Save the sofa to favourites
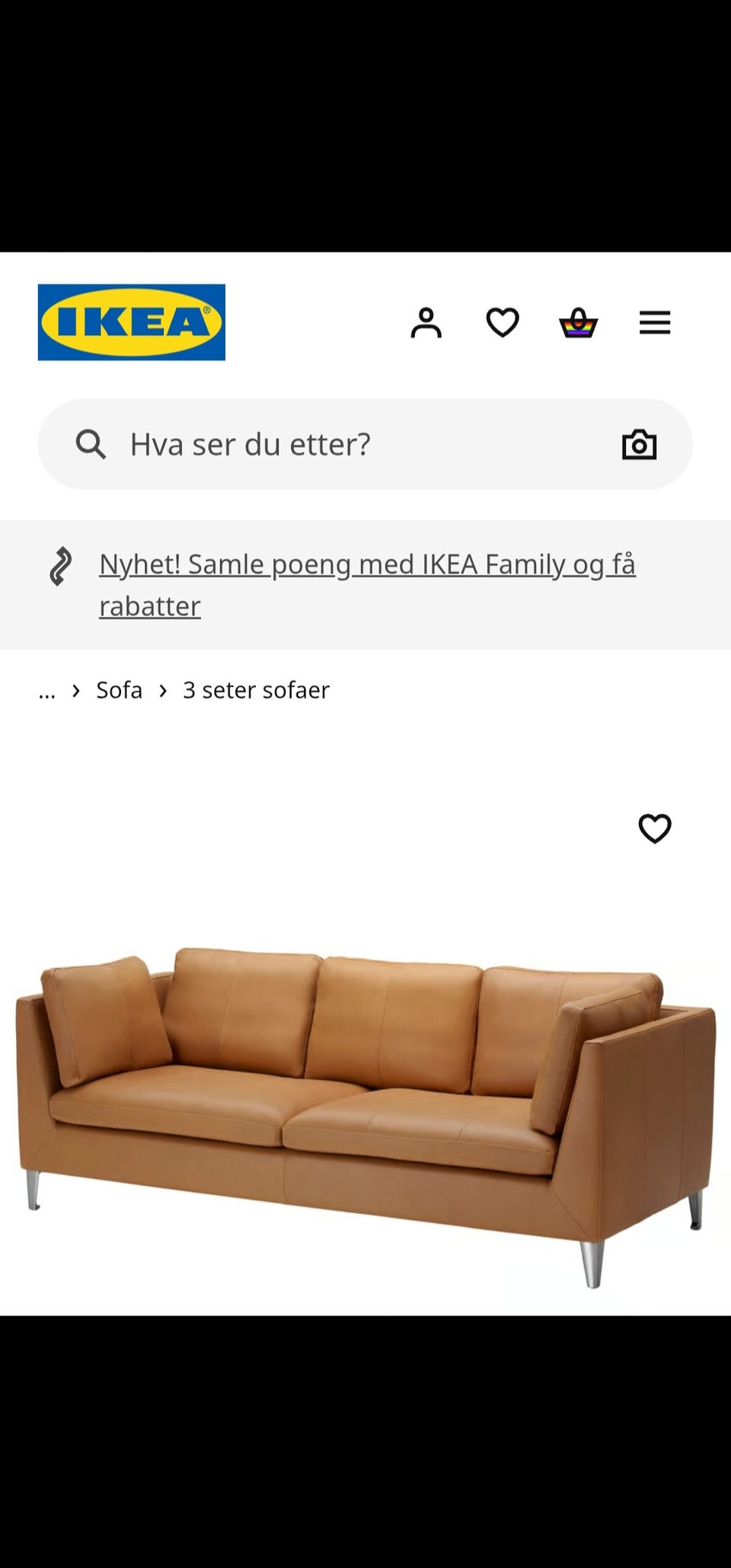 tap(655, 829)
